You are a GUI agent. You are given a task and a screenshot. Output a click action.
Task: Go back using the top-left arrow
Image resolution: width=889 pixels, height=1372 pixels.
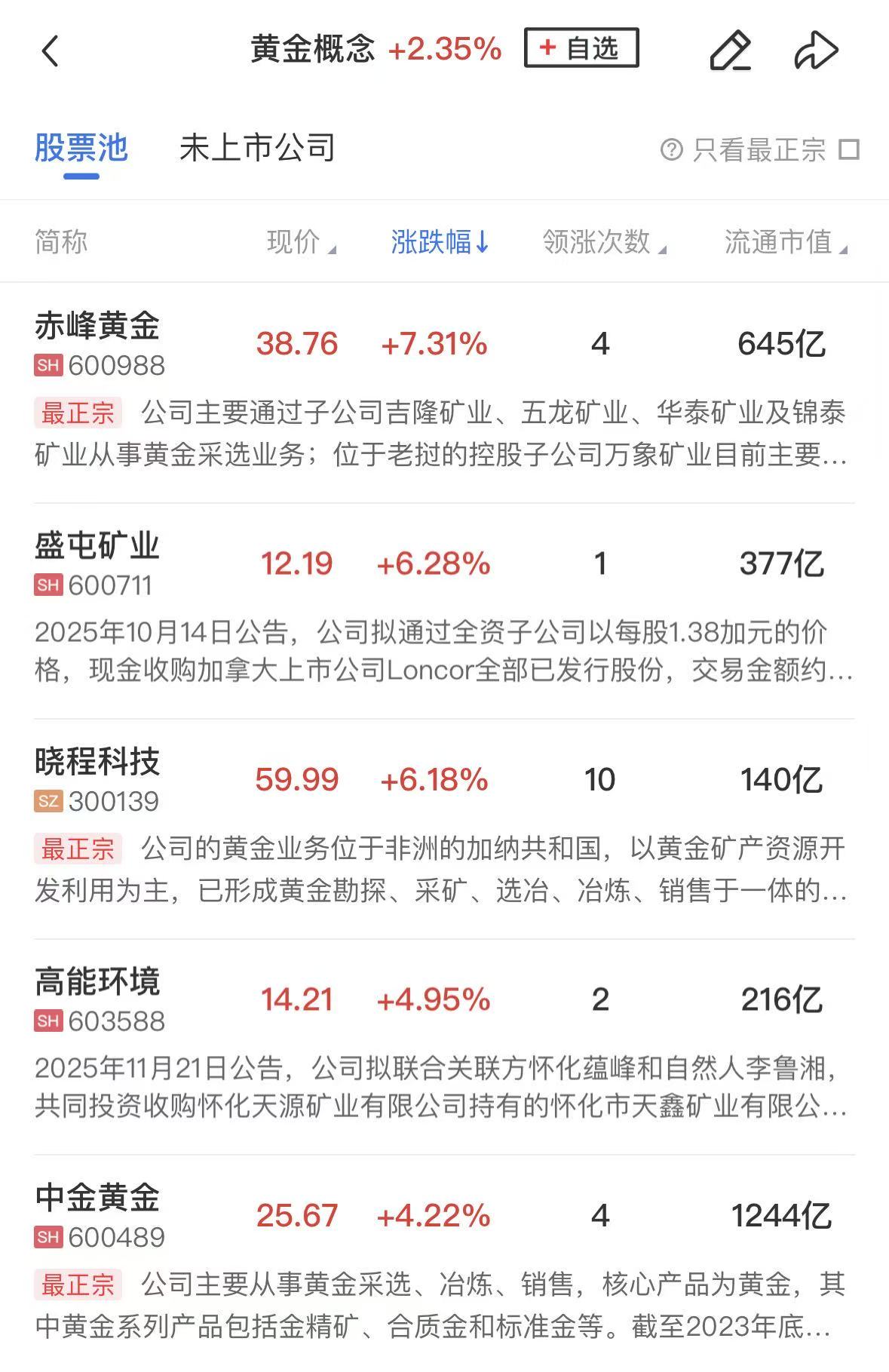point(51,51)
